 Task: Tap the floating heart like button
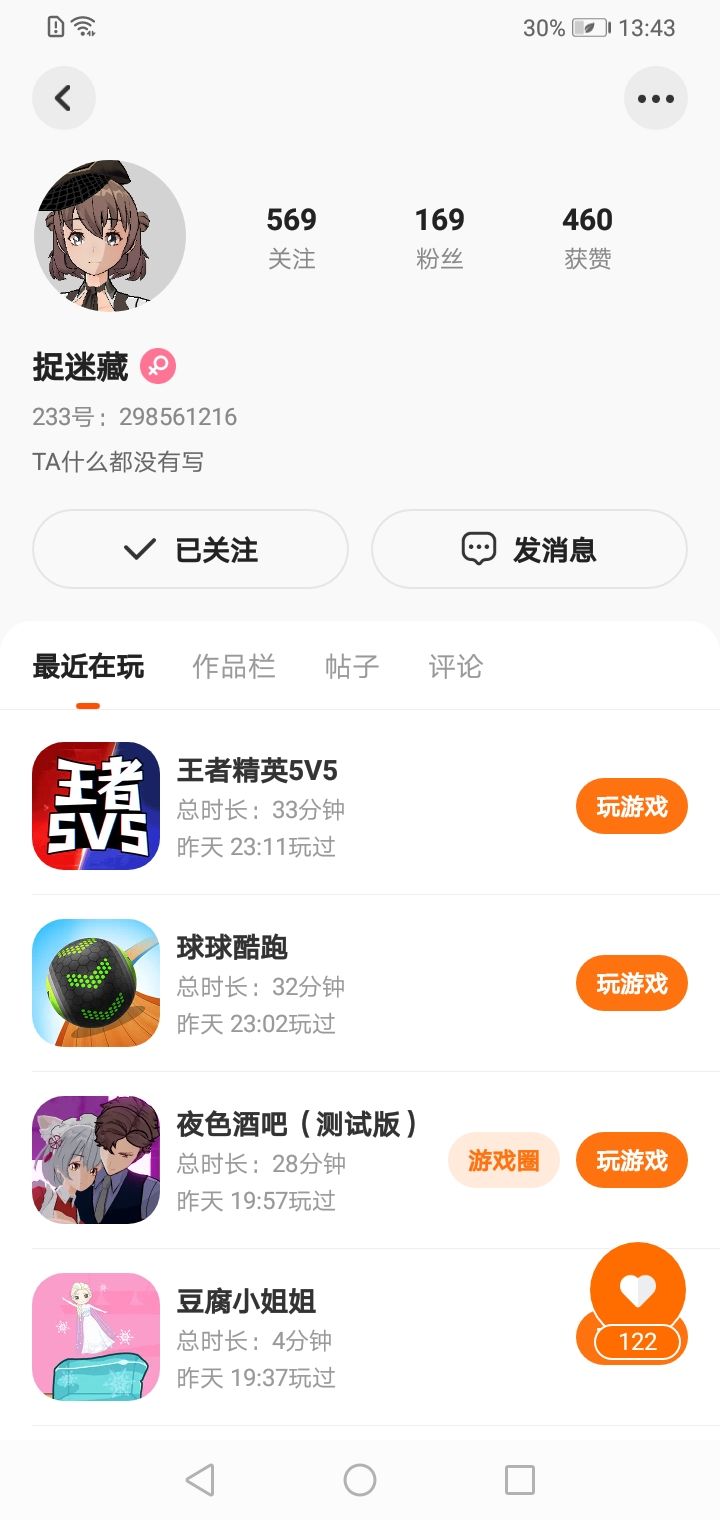tap(637, 1291)
